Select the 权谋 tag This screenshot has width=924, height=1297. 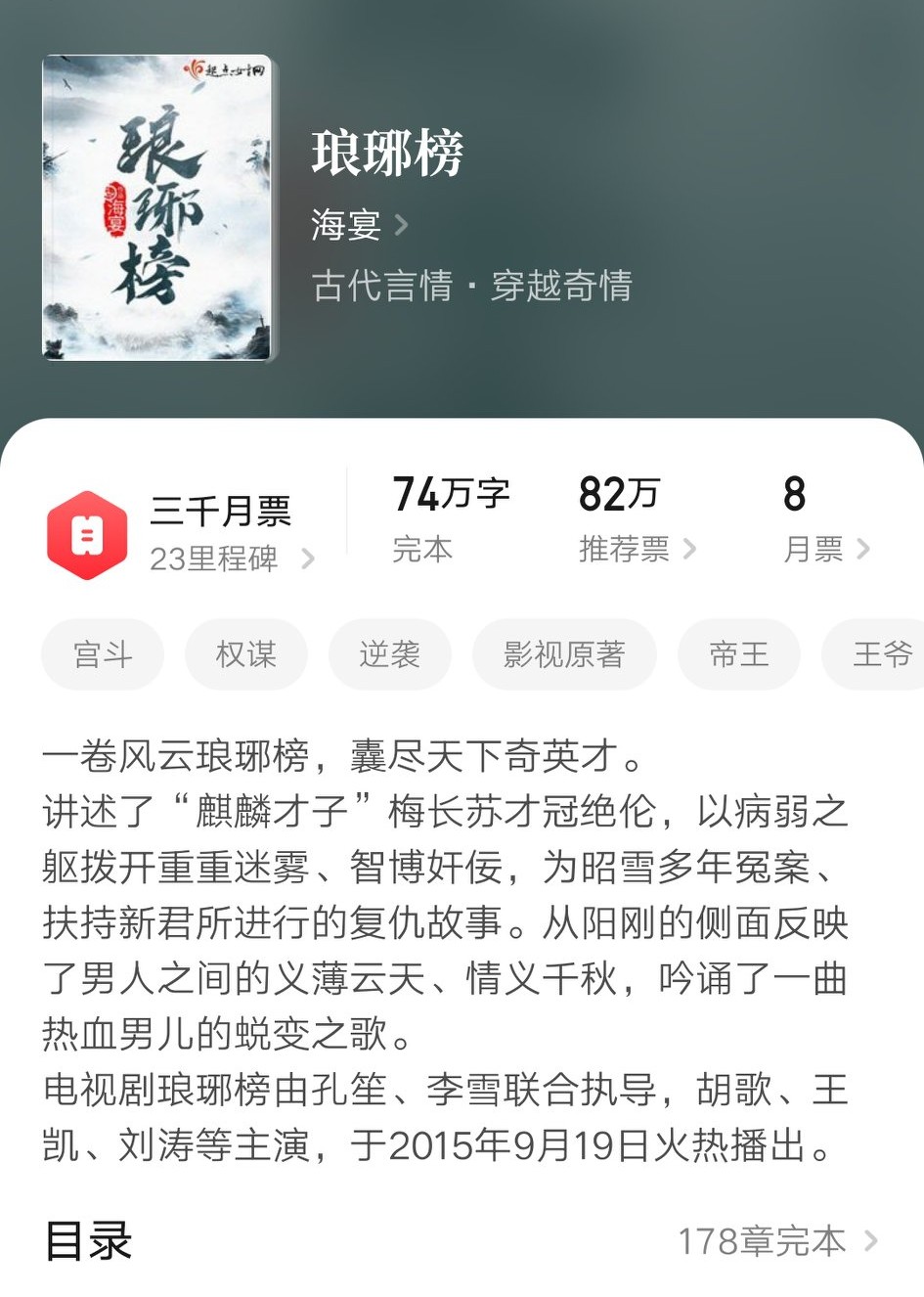click(x=245, y=654)
